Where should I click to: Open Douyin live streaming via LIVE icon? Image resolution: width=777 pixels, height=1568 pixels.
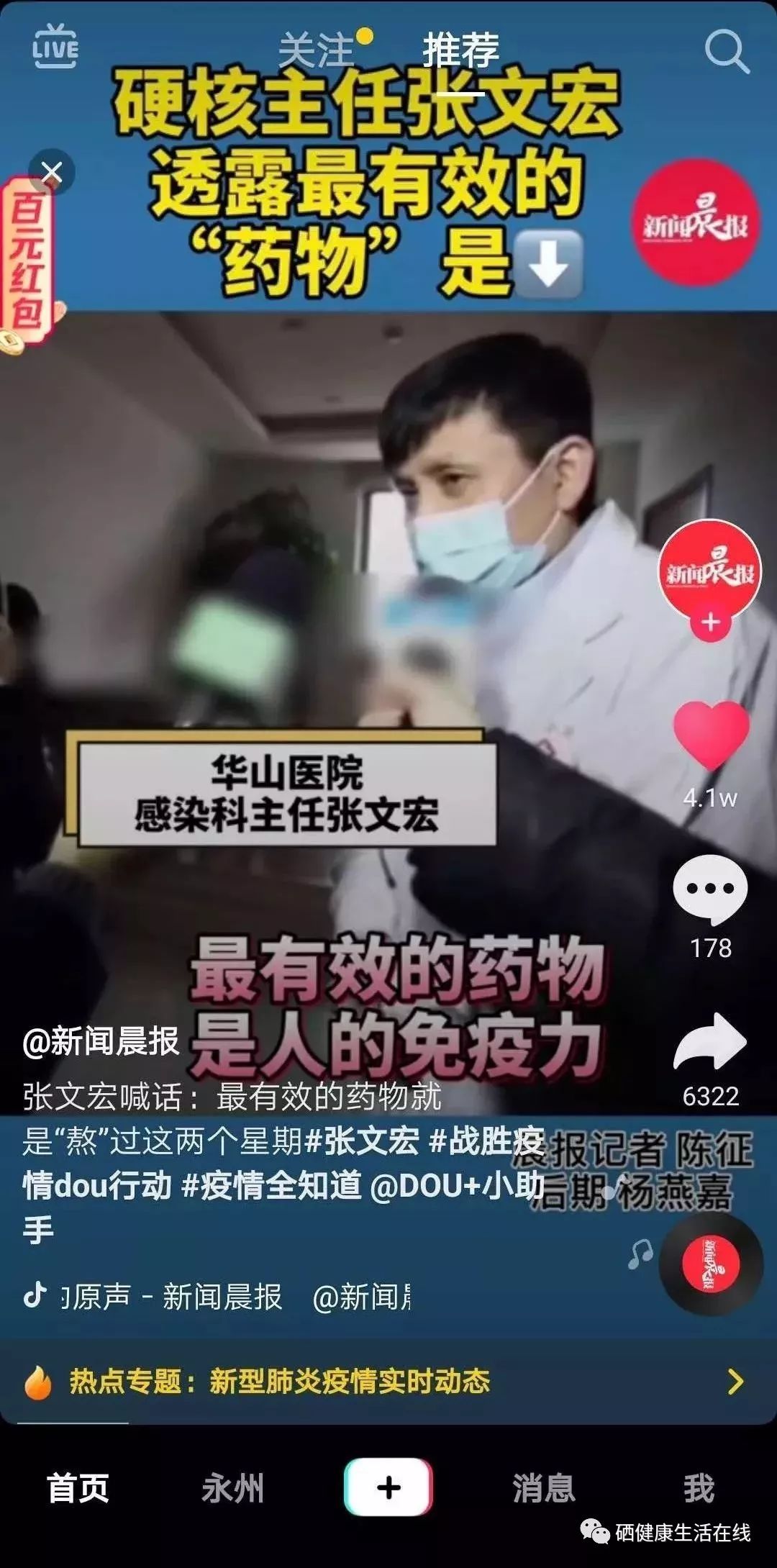(58, 49)
